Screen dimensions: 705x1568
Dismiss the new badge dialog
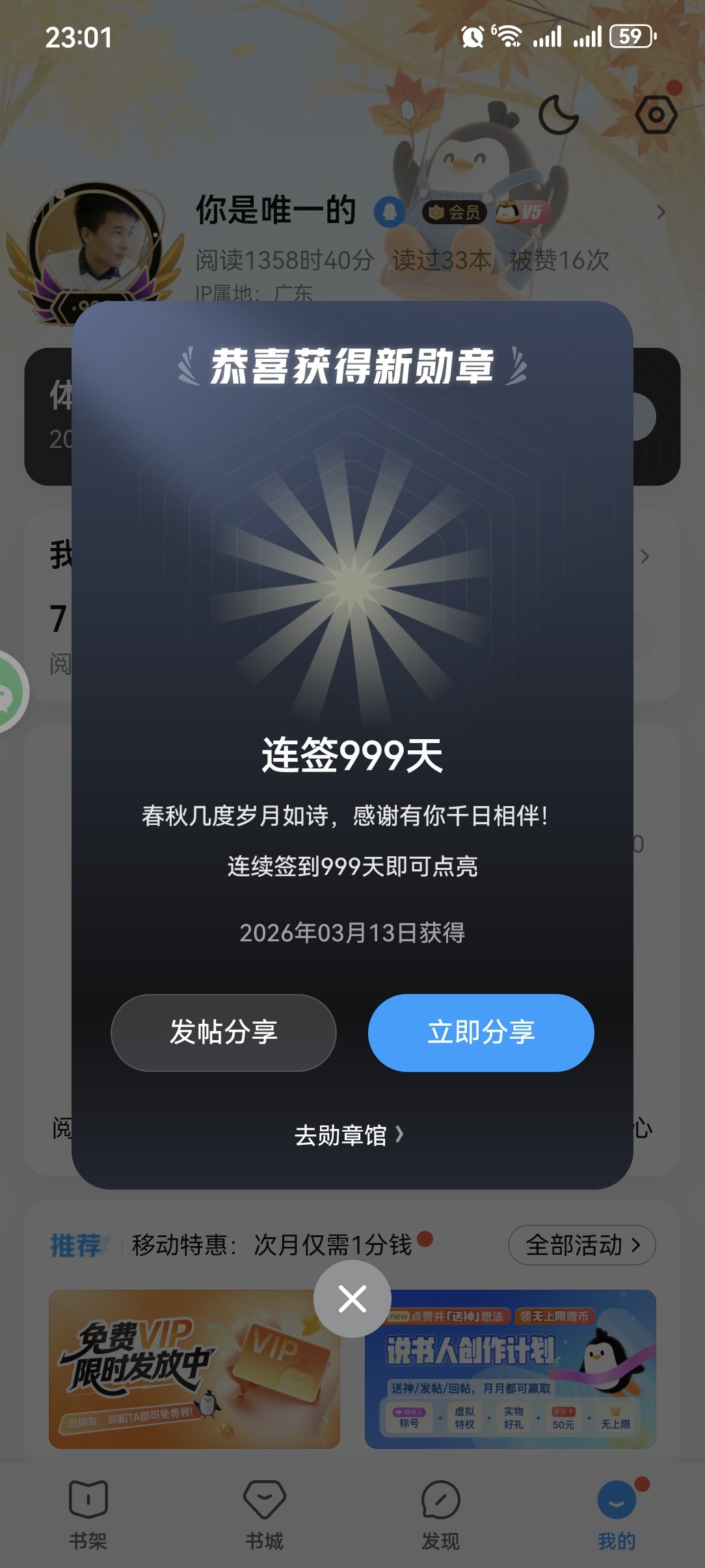(x=352, y=1298)
